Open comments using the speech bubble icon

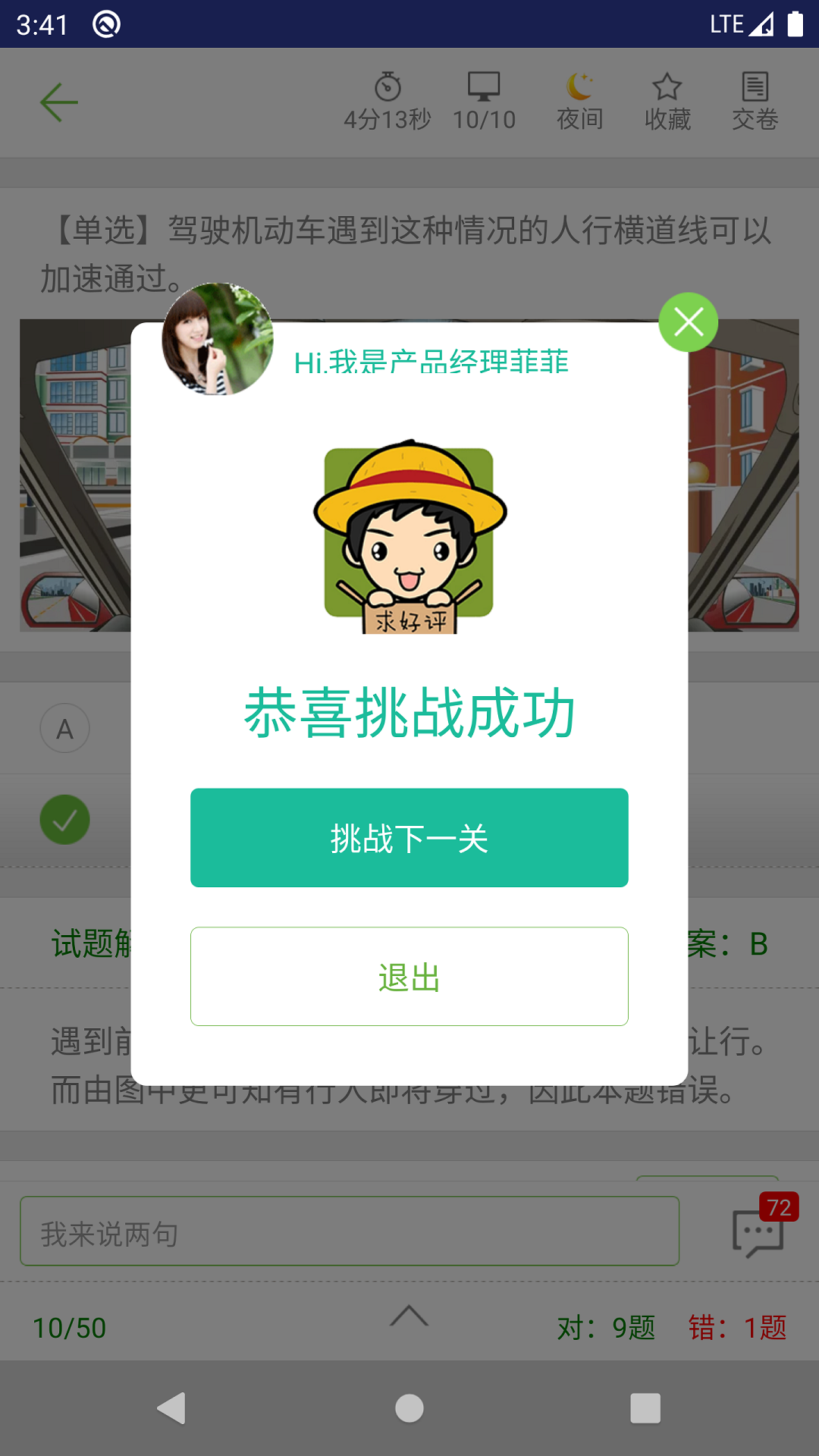[x=758, y=1231]
